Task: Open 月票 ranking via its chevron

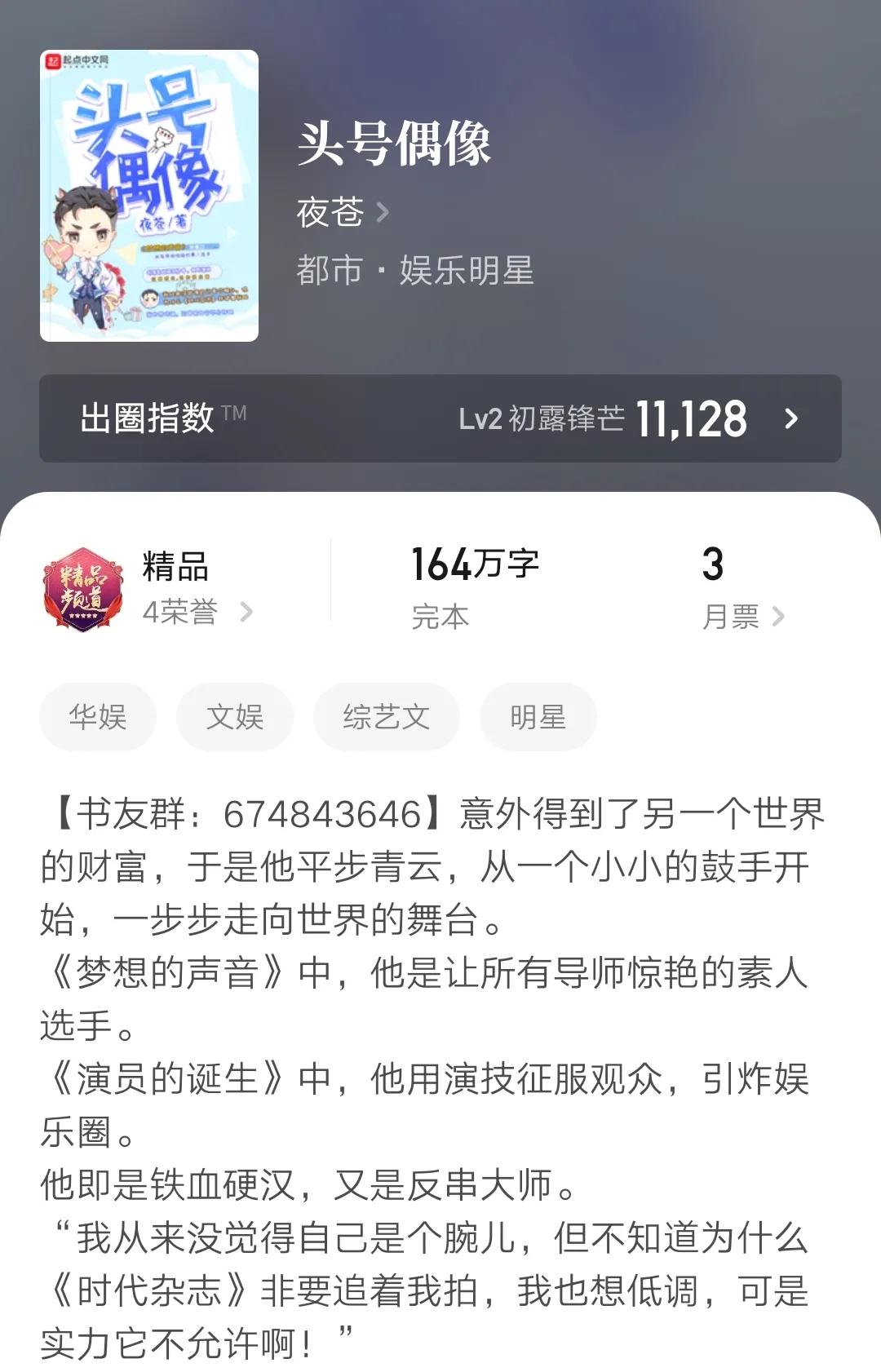Action: click(x=780, y=617)
